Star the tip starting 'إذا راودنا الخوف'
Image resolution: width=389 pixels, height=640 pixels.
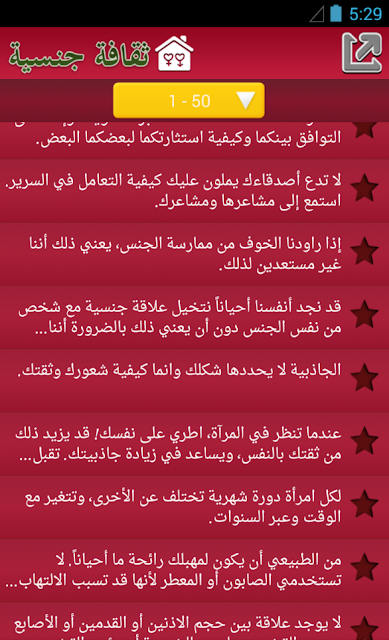point(364,251)
